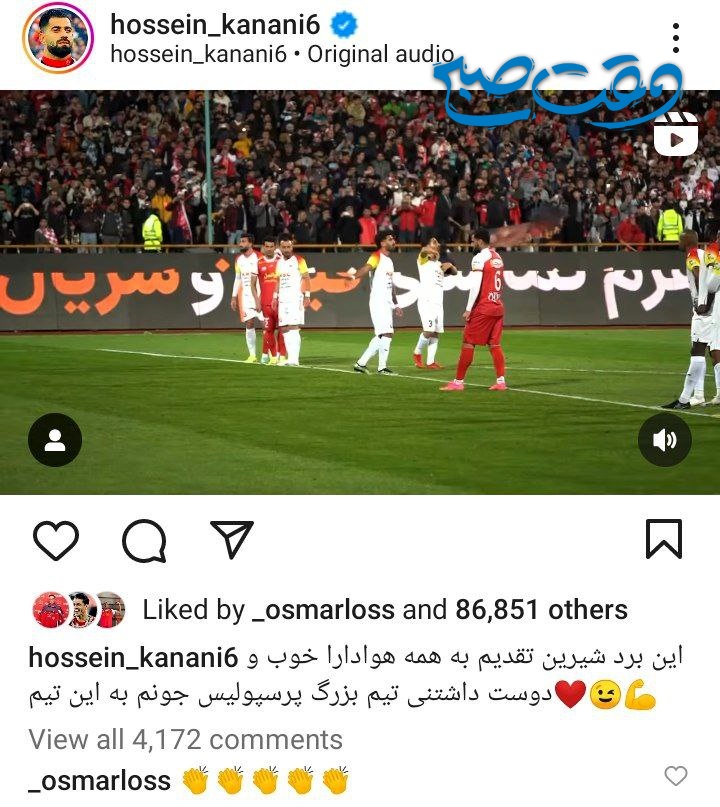The height and width of the screenshot is (807, 720).
Task: Save the post with the bookmark icon
Action: (664, 540)
